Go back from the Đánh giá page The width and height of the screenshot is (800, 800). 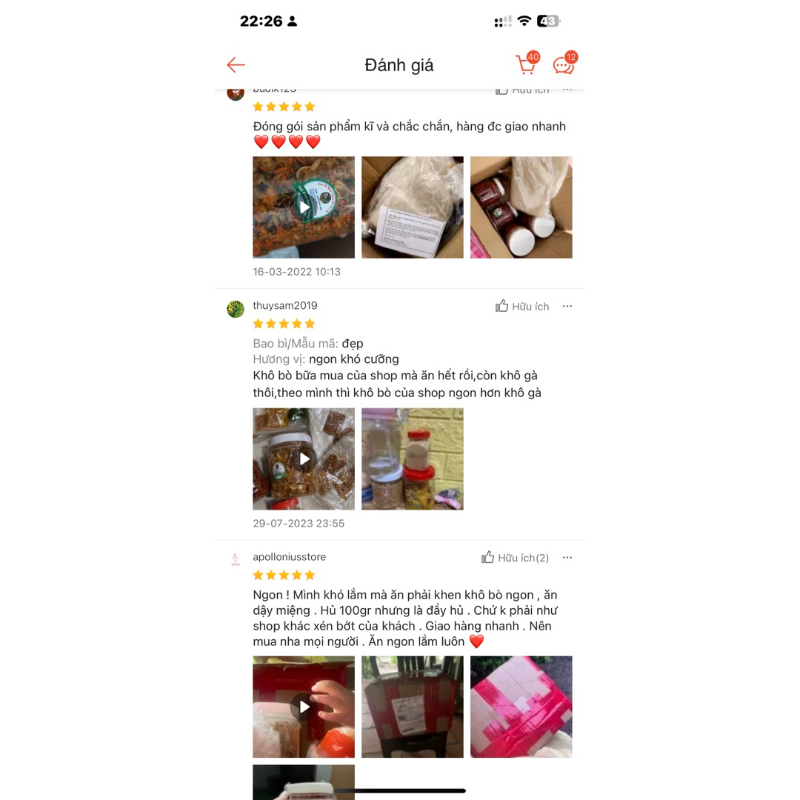236,65
